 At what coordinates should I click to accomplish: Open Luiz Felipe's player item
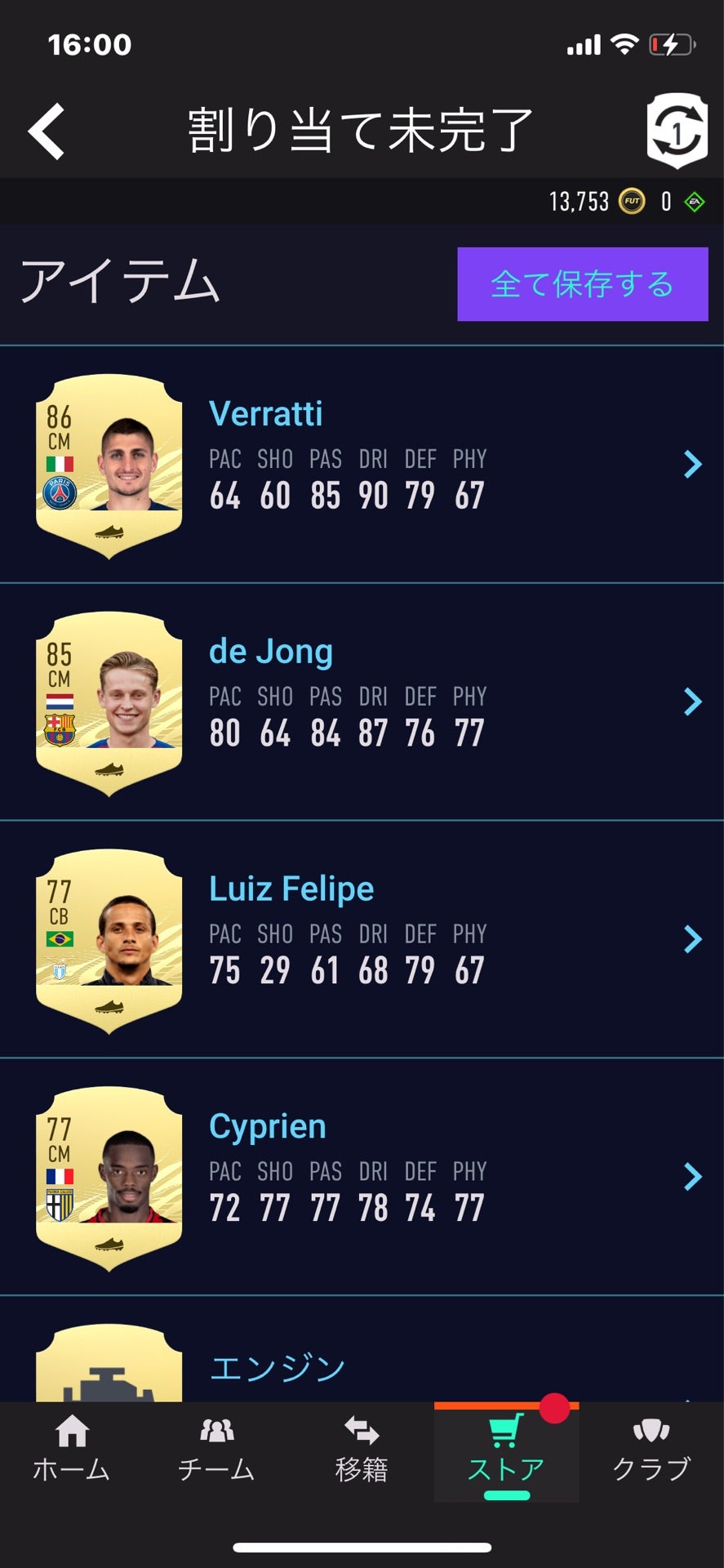[362, 940]
